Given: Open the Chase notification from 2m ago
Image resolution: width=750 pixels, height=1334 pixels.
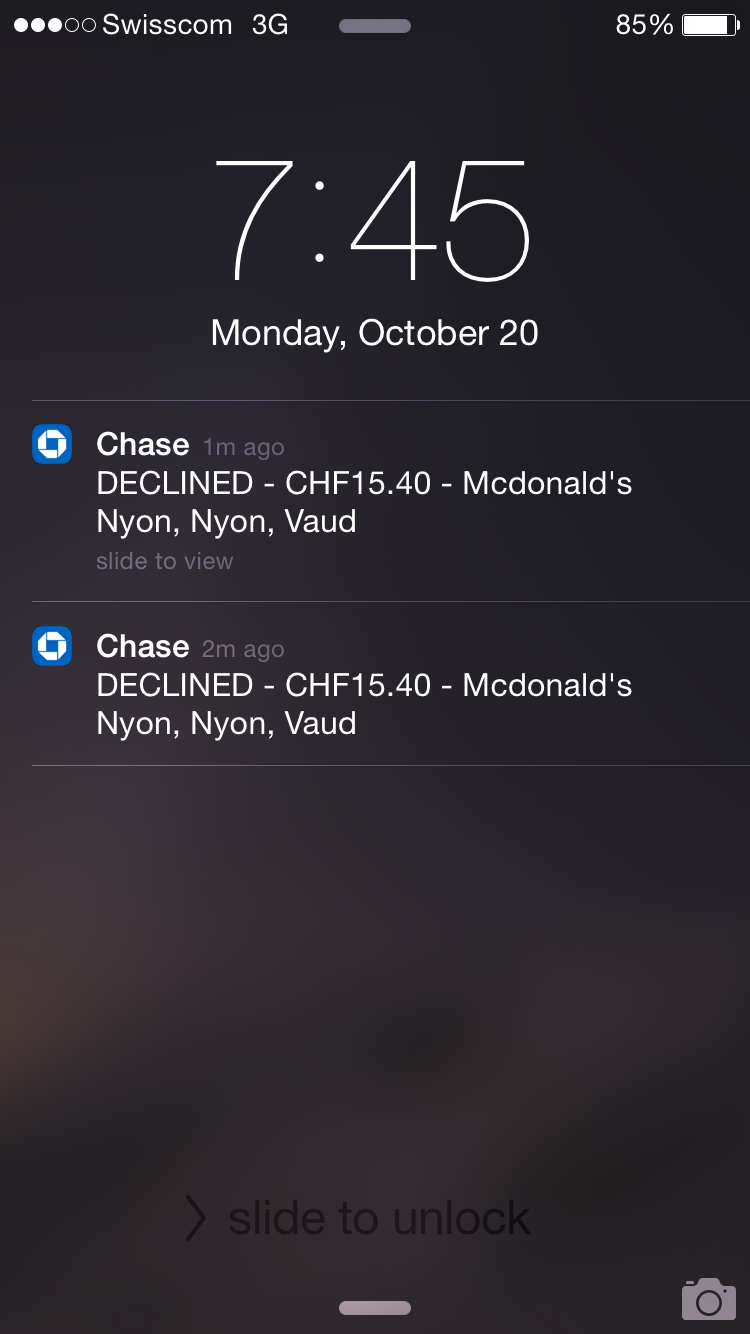Looking at the screenshot, I should click(x=375, y=684).
